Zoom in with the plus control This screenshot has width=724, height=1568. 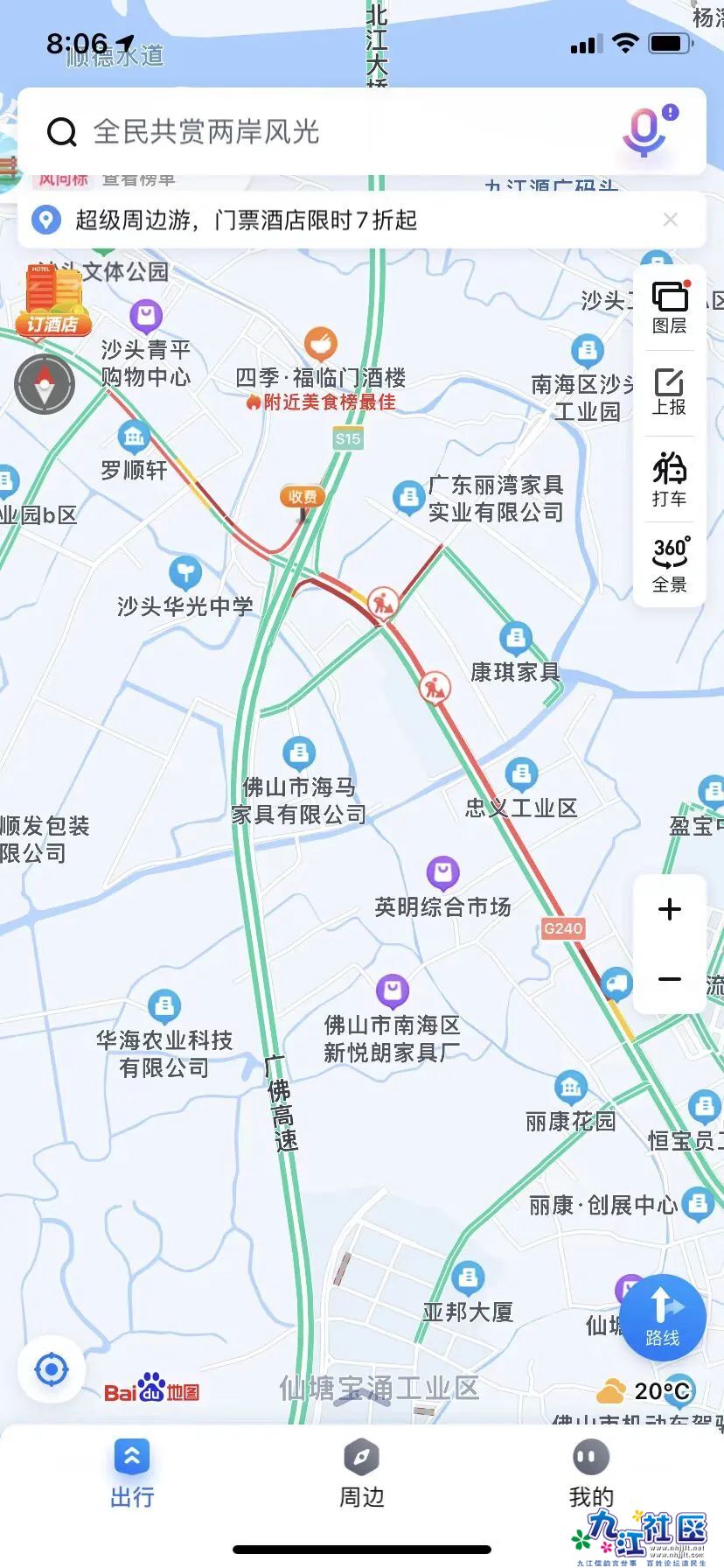(x=670, y=908)
